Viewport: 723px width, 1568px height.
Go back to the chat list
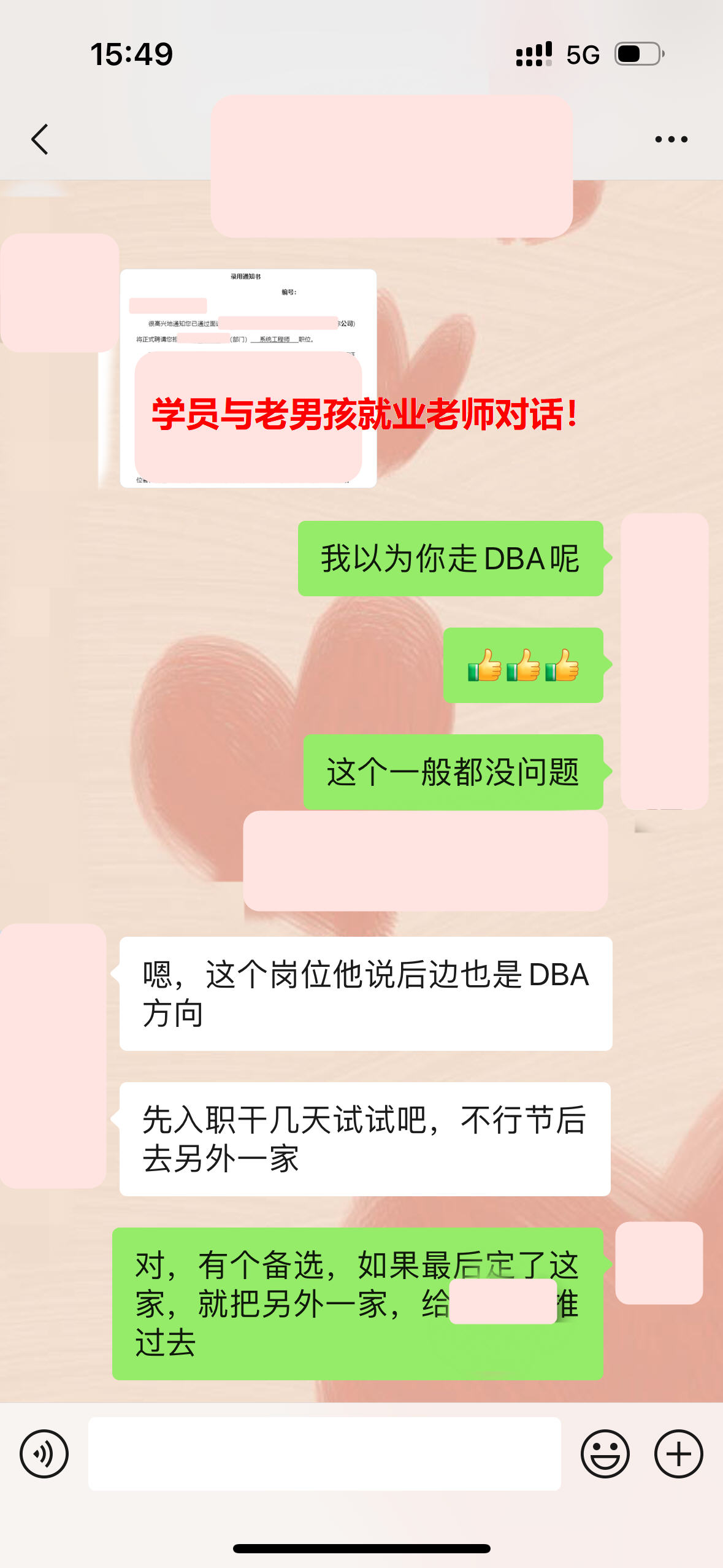40,139
